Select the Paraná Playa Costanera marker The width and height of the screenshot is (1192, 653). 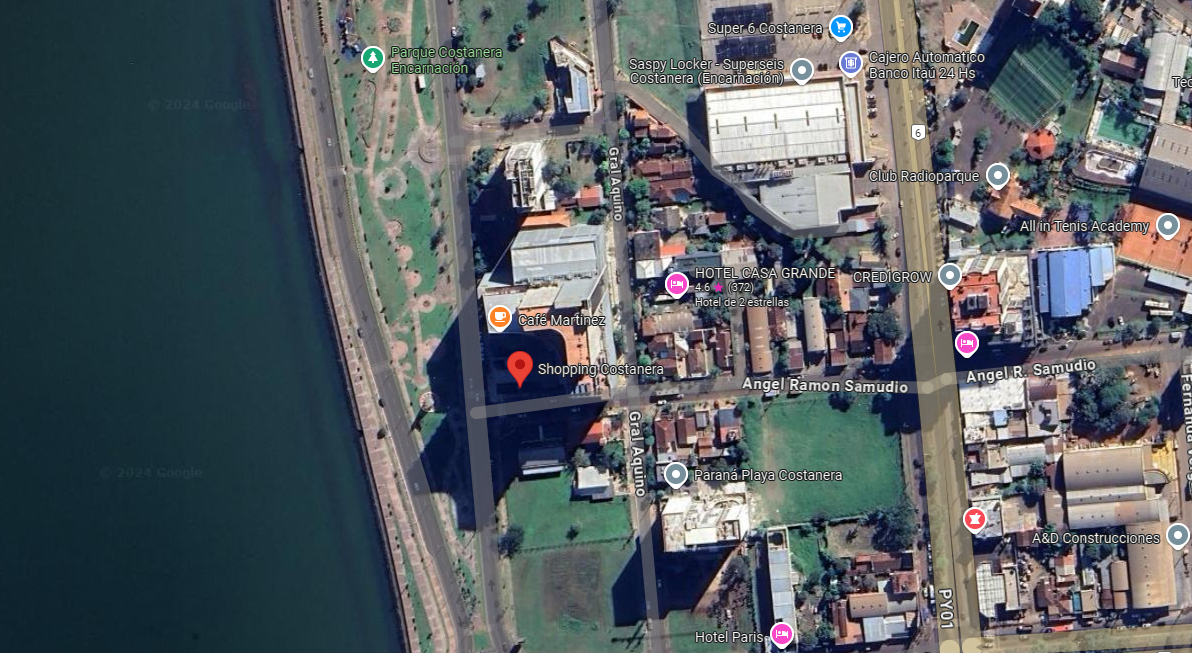676,474
